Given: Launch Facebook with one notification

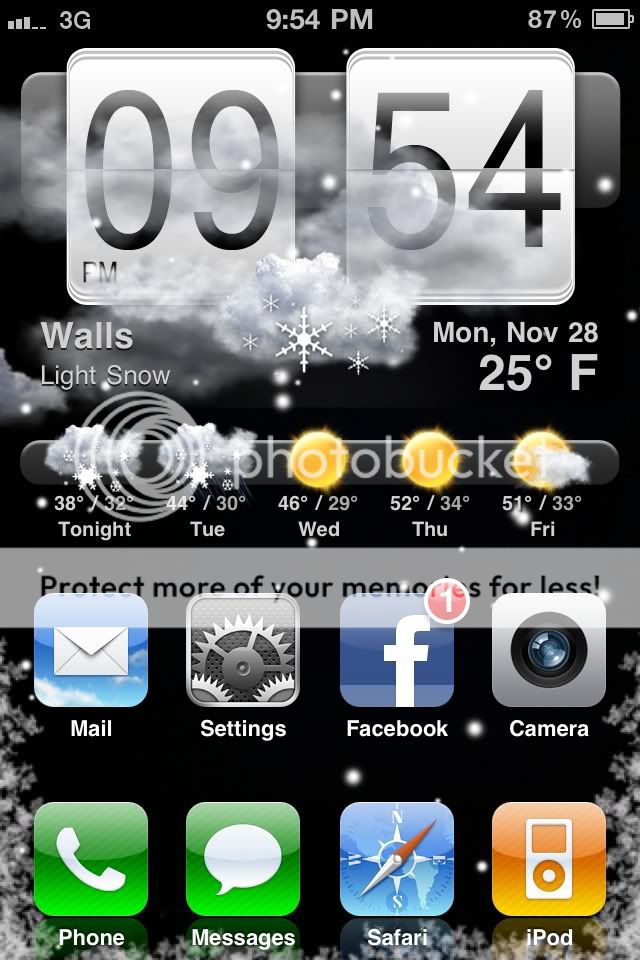Looking at the screenshot, I should tap(396, 651).
